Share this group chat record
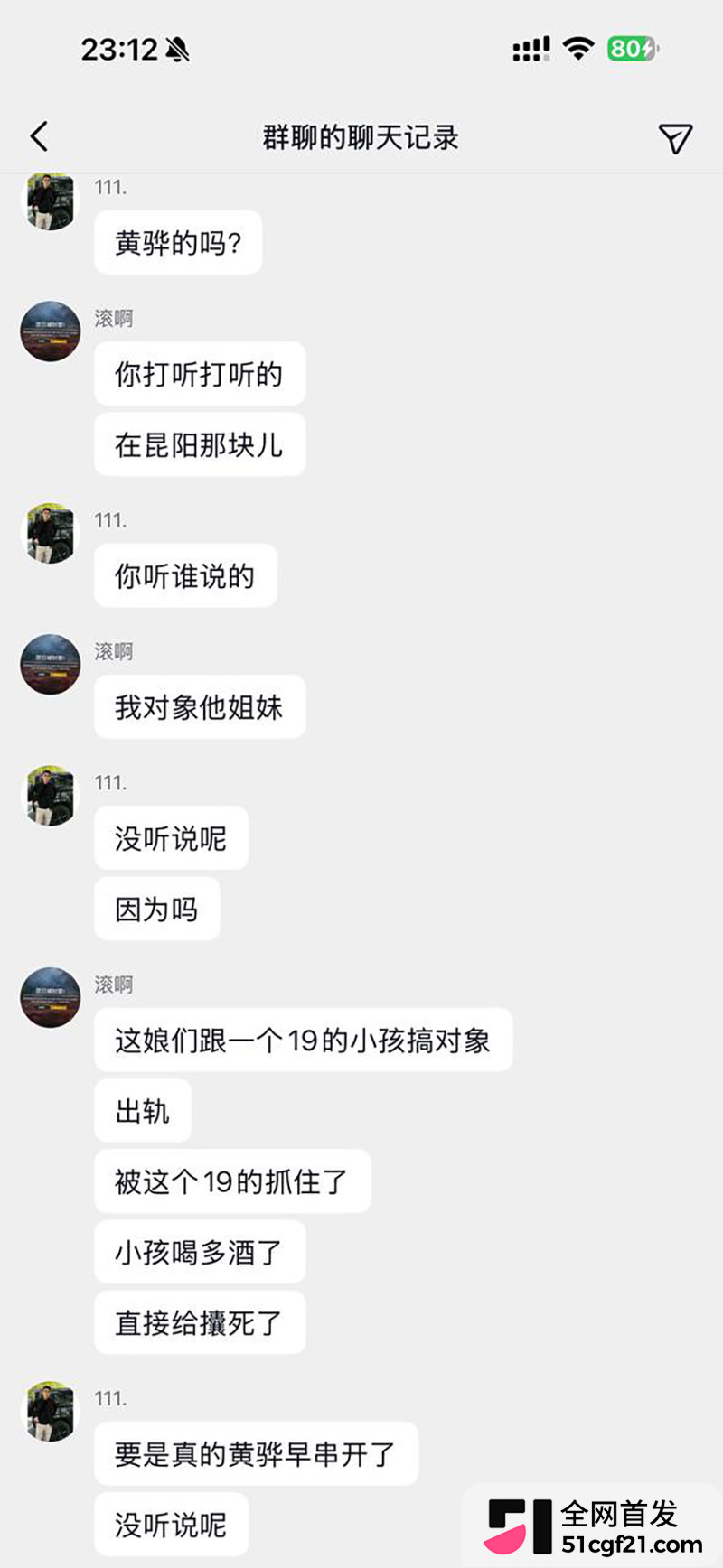 [x=675, y=138]
